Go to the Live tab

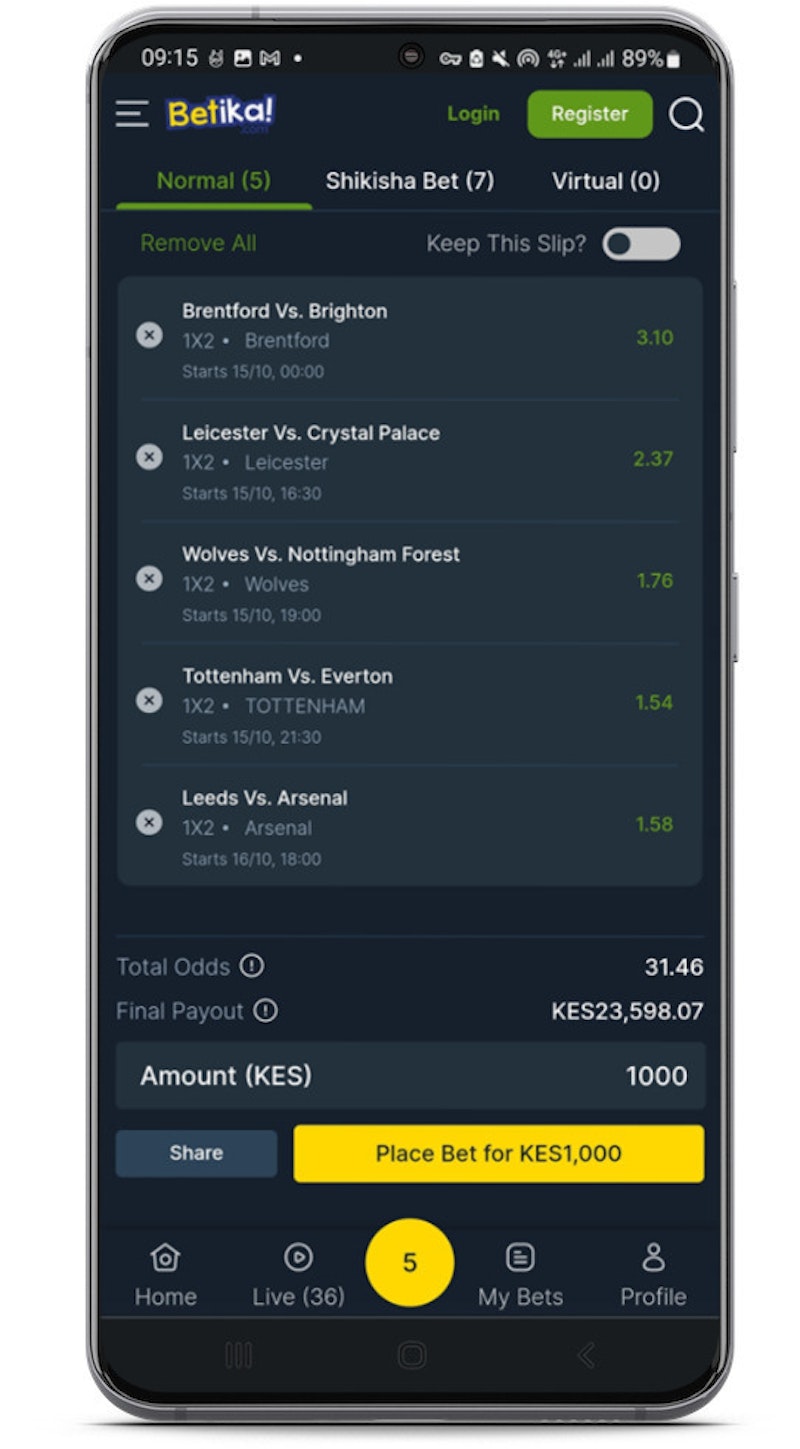click(x=298, y=1275)
